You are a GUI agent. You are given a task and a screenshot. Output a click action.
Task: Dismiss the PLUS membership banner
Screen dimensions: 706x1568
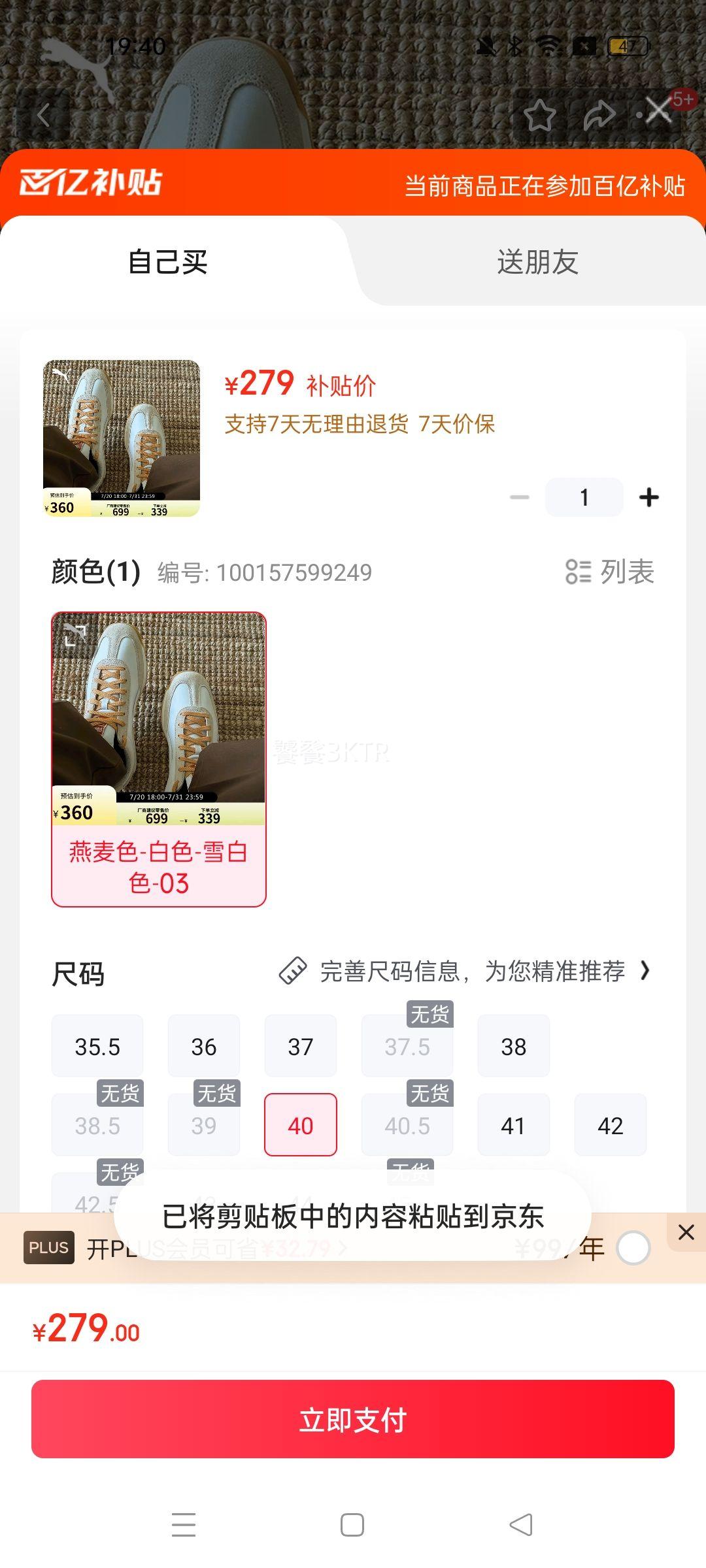(x=686, y=1232)
